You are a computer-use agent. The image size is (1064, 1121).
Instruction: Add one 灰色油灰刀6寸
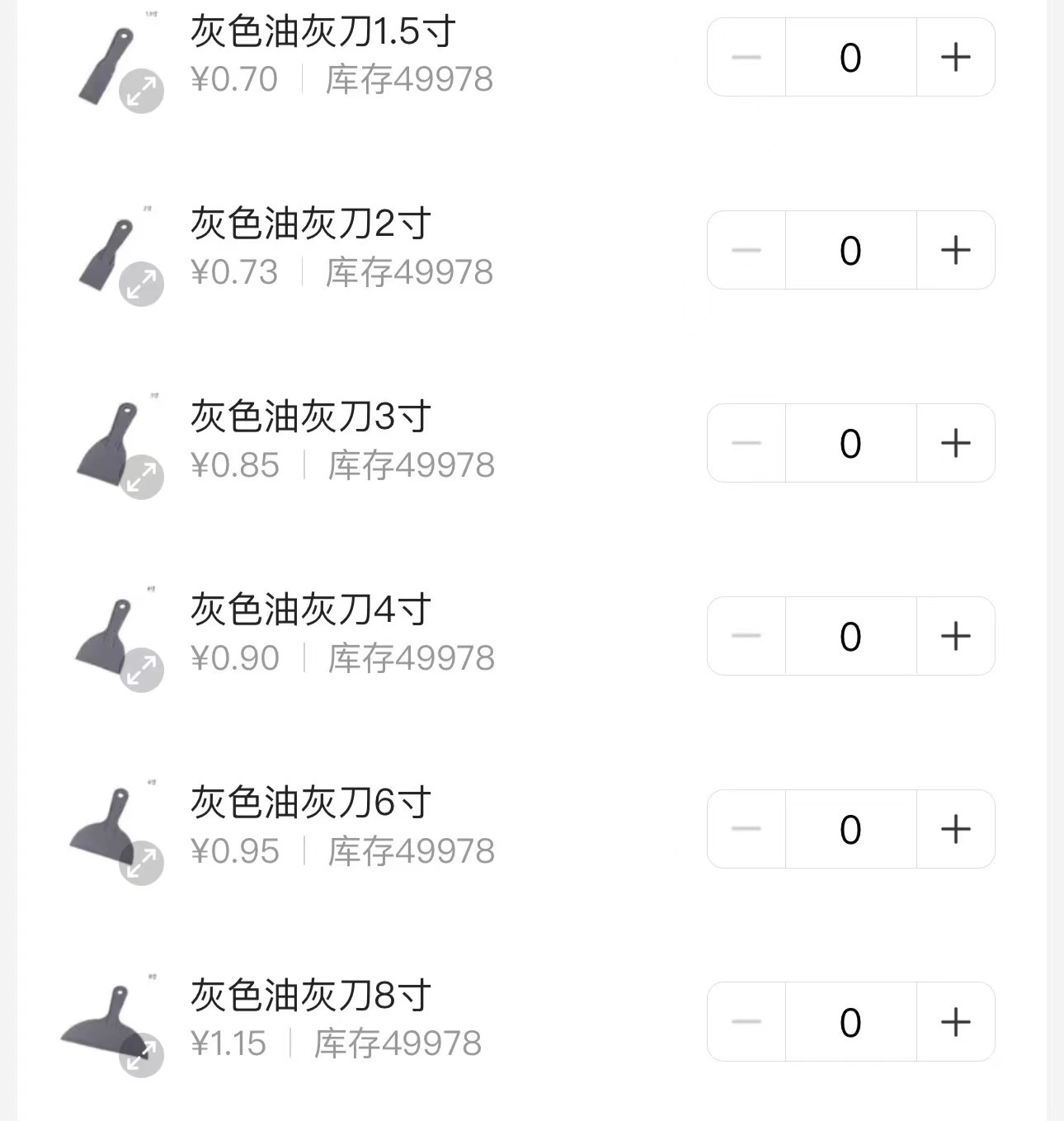pyautogui.click(x=955, y=829)
